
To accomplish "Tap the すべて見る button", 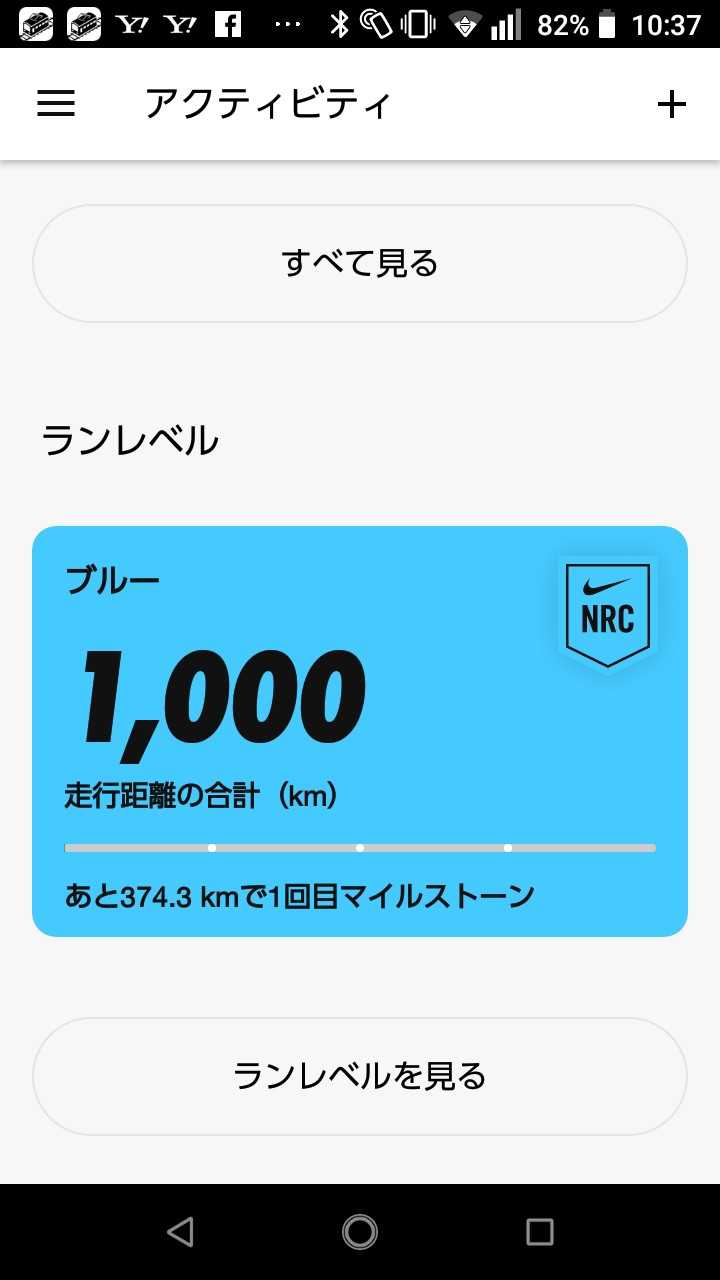I will coord(360,264).
